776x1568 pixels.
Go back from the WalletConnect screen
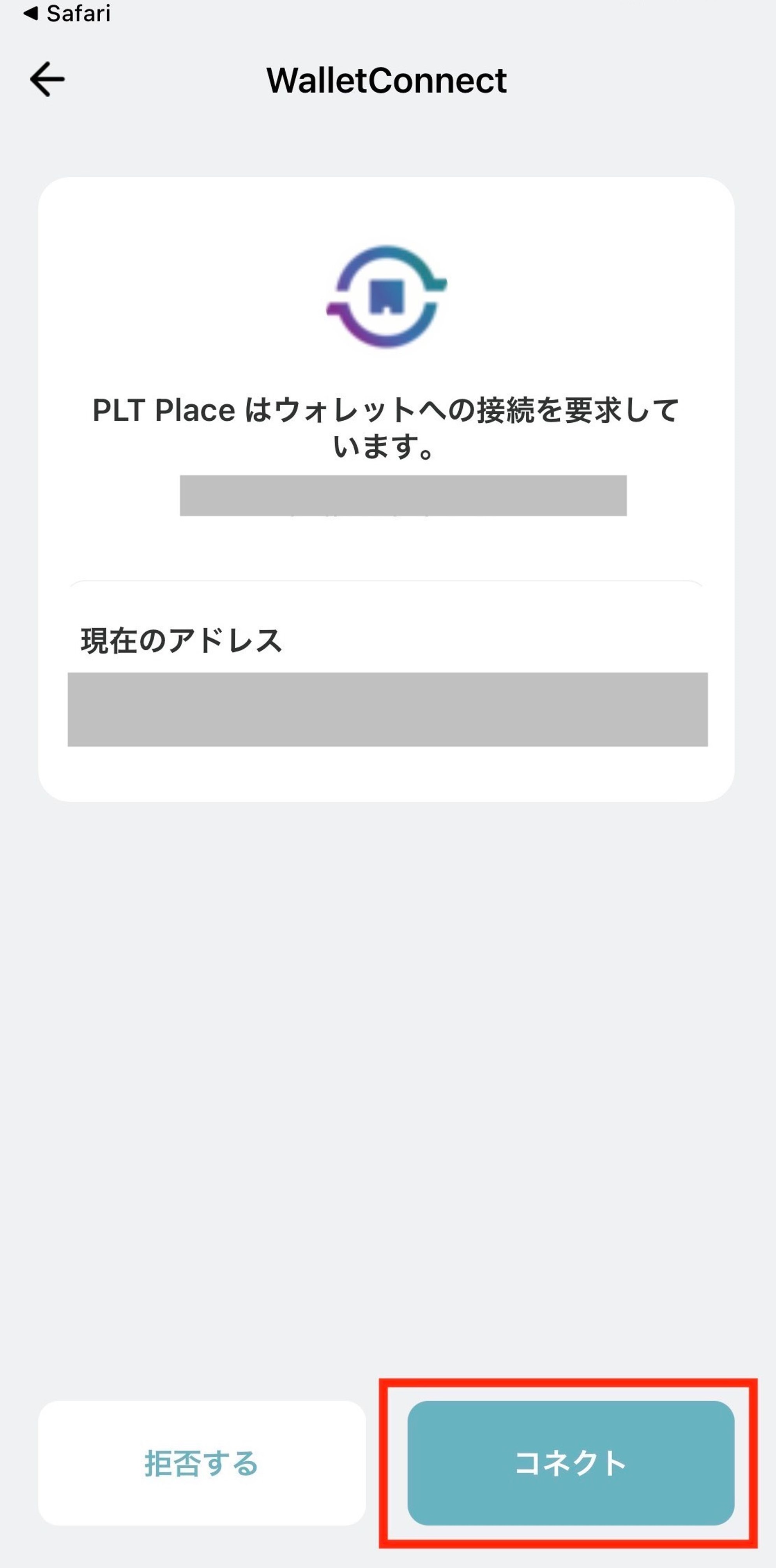click(47, 79)
